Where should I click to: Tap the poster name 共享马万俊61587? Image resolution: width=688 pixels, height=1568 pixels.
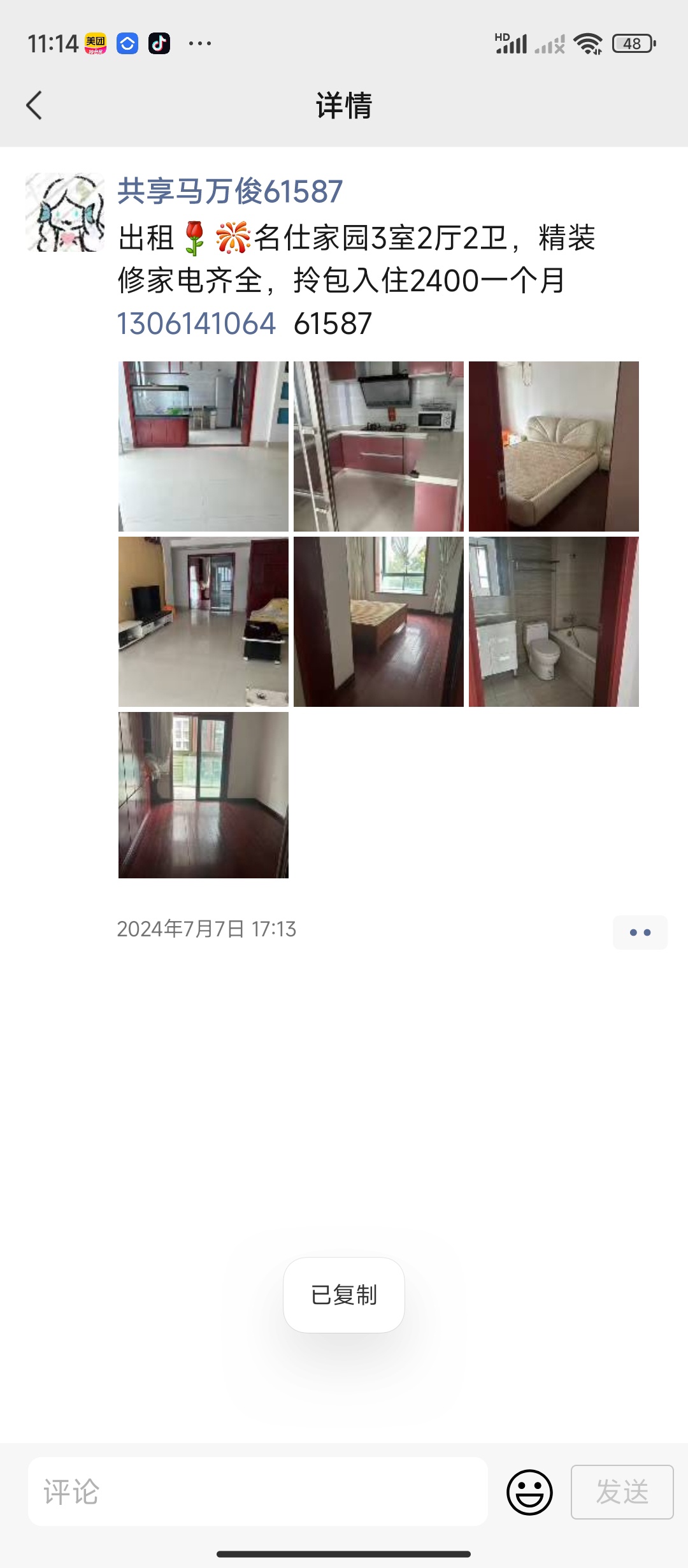(230, 191)
